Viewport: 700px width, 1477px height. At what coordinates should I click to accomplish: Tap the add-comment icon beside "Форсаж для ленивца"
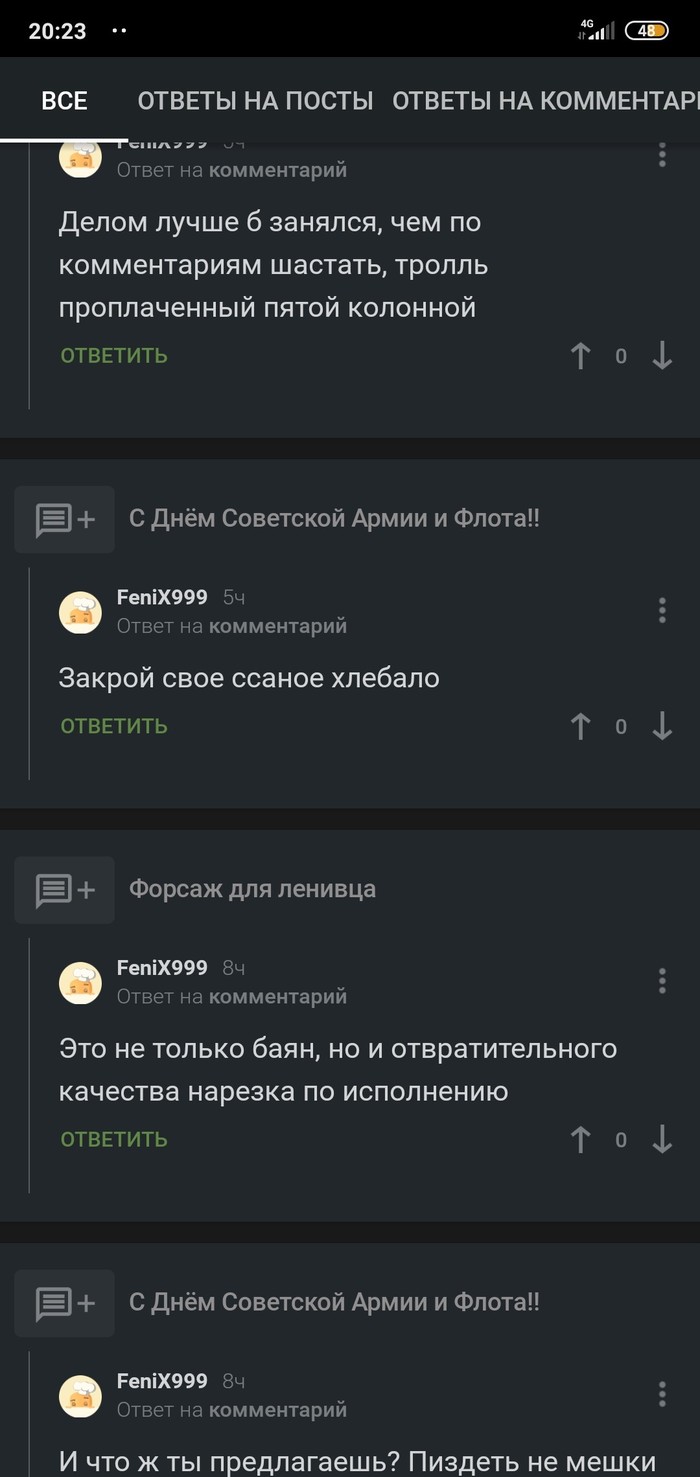click(65, 889)
